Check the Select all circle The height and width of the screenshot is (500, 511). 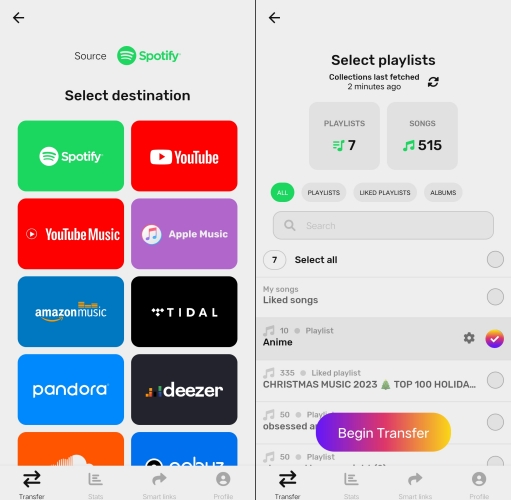(x=495, y=259)
